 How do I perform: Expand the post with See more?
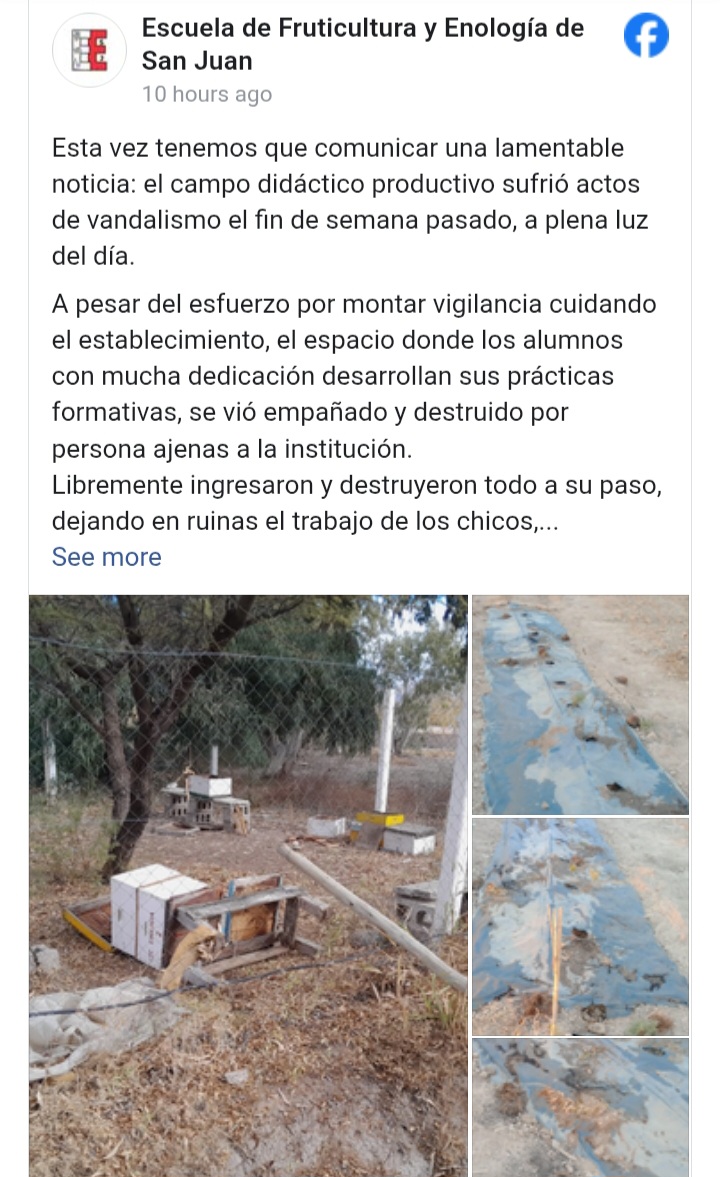[x=107, y=557]
